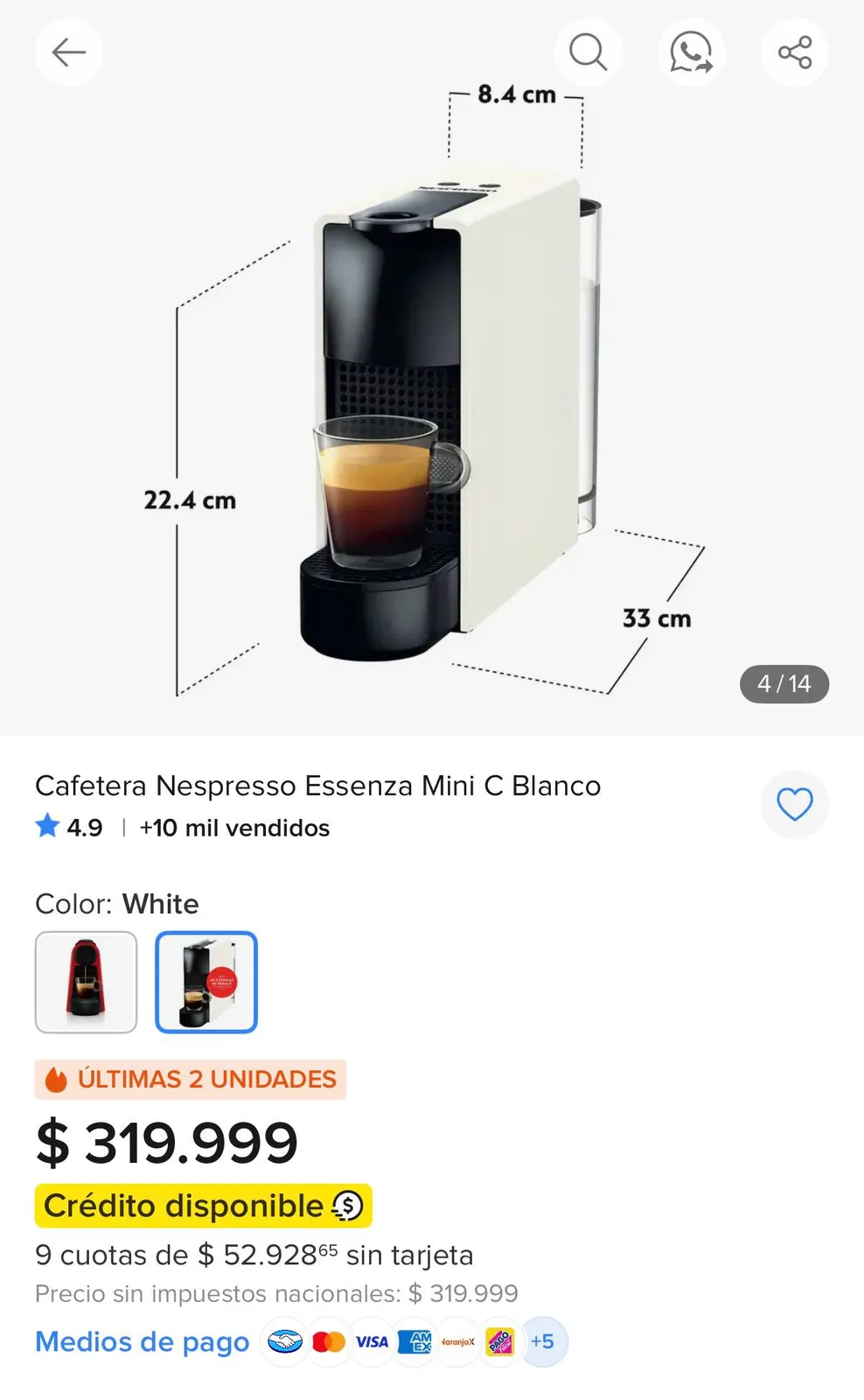The height and width of the screenshot is (1400, 864).
Task: View the +5 more payment methods
Action: 543,1341
